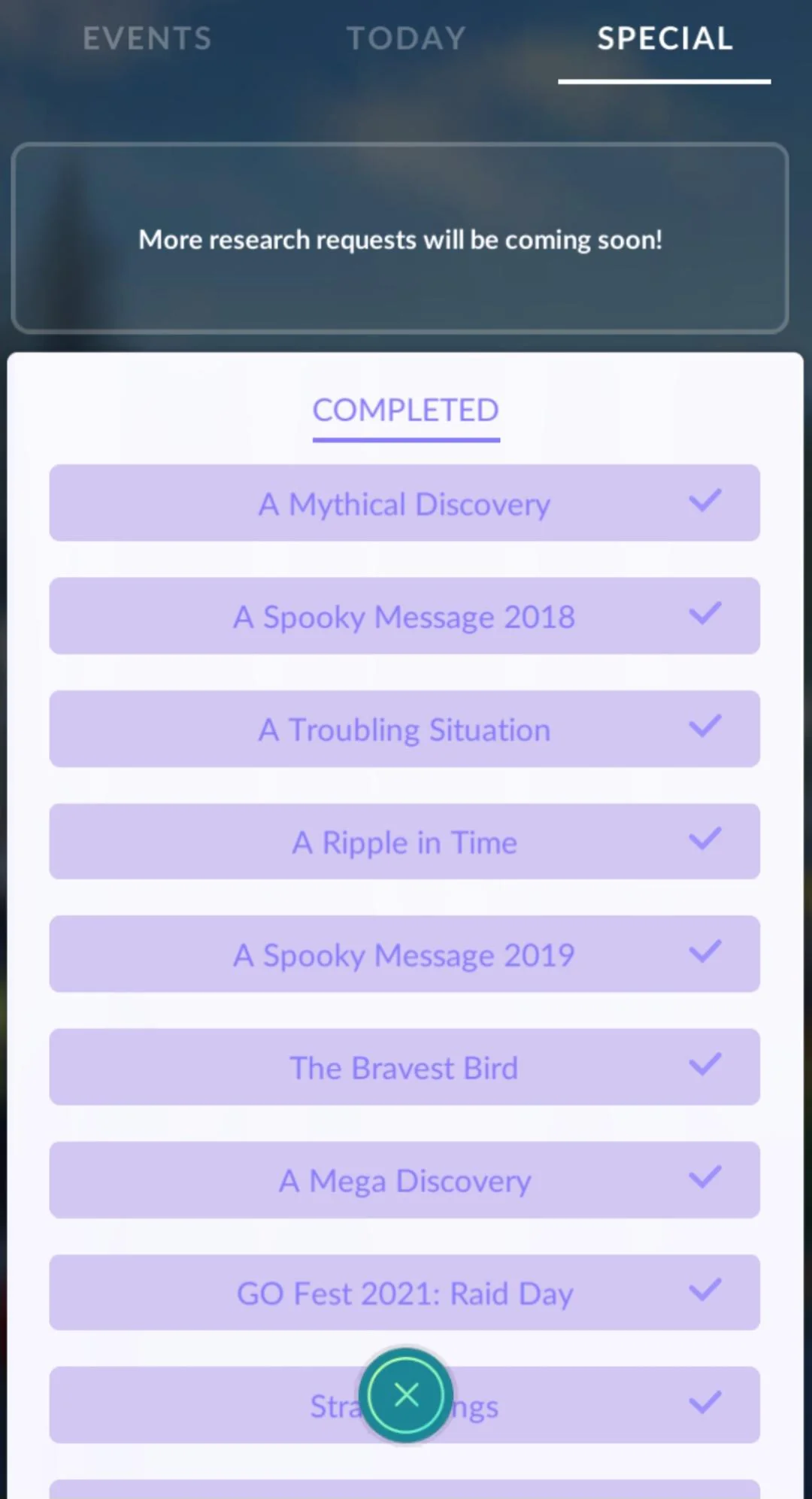Screen dimensions: 812x1499
Task: Switch to the Today tab
Action: coord(406,39)
